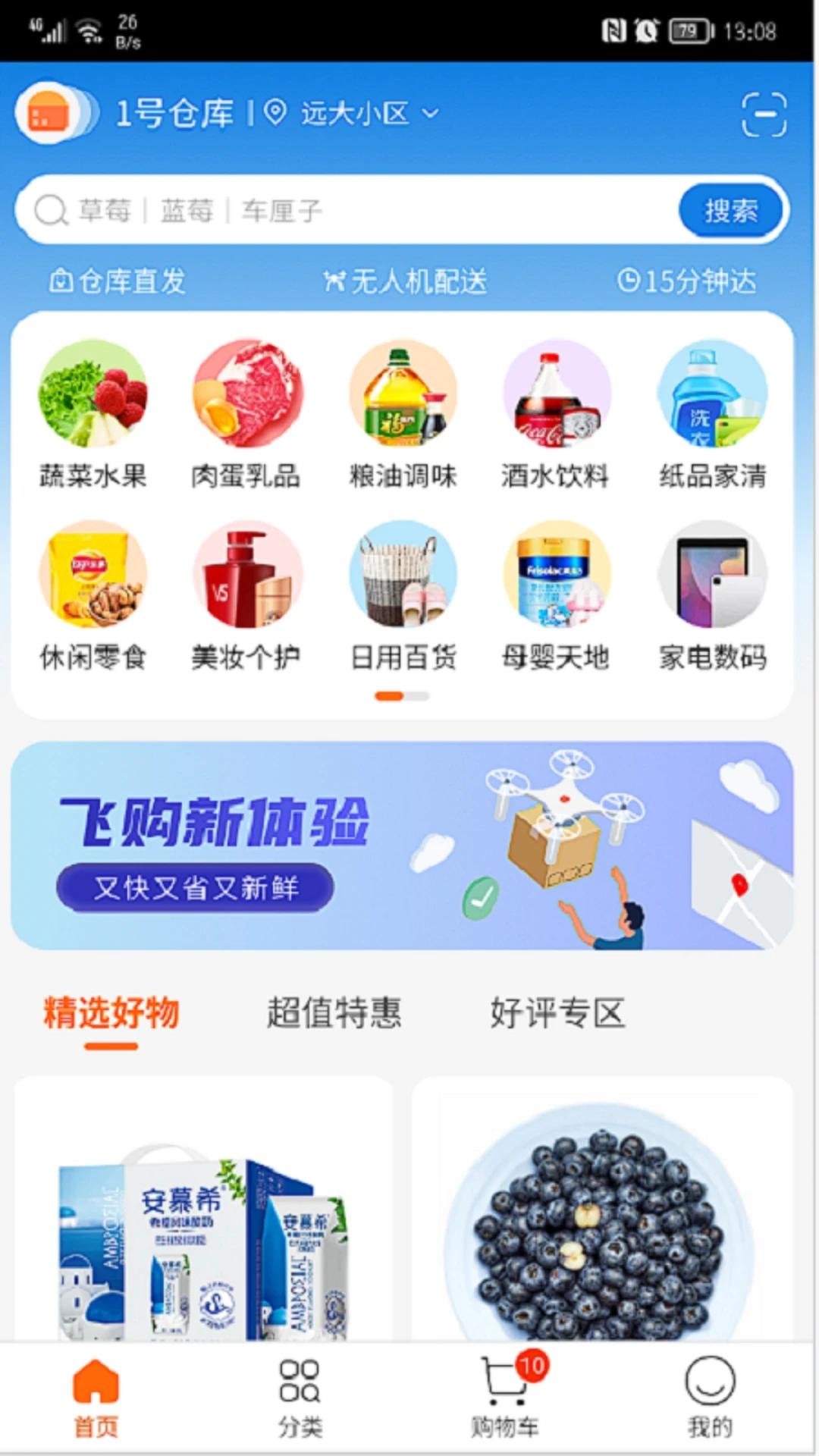This screenshot has width=819, height=1456.
Task: Select the 母婴天地 category icon
Action: [557, 580]
